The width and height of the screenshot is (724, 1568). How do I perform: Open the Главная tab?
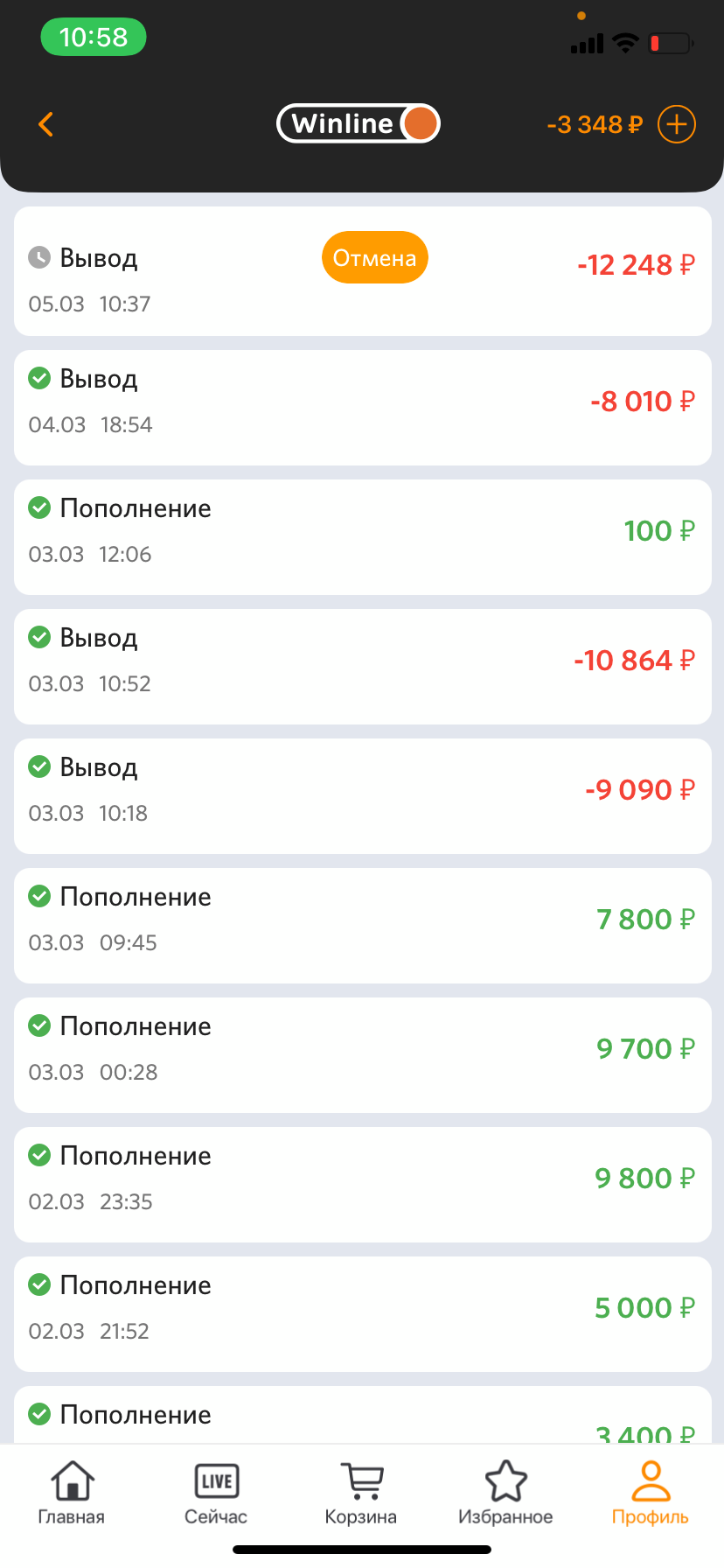coord(72,1493)
